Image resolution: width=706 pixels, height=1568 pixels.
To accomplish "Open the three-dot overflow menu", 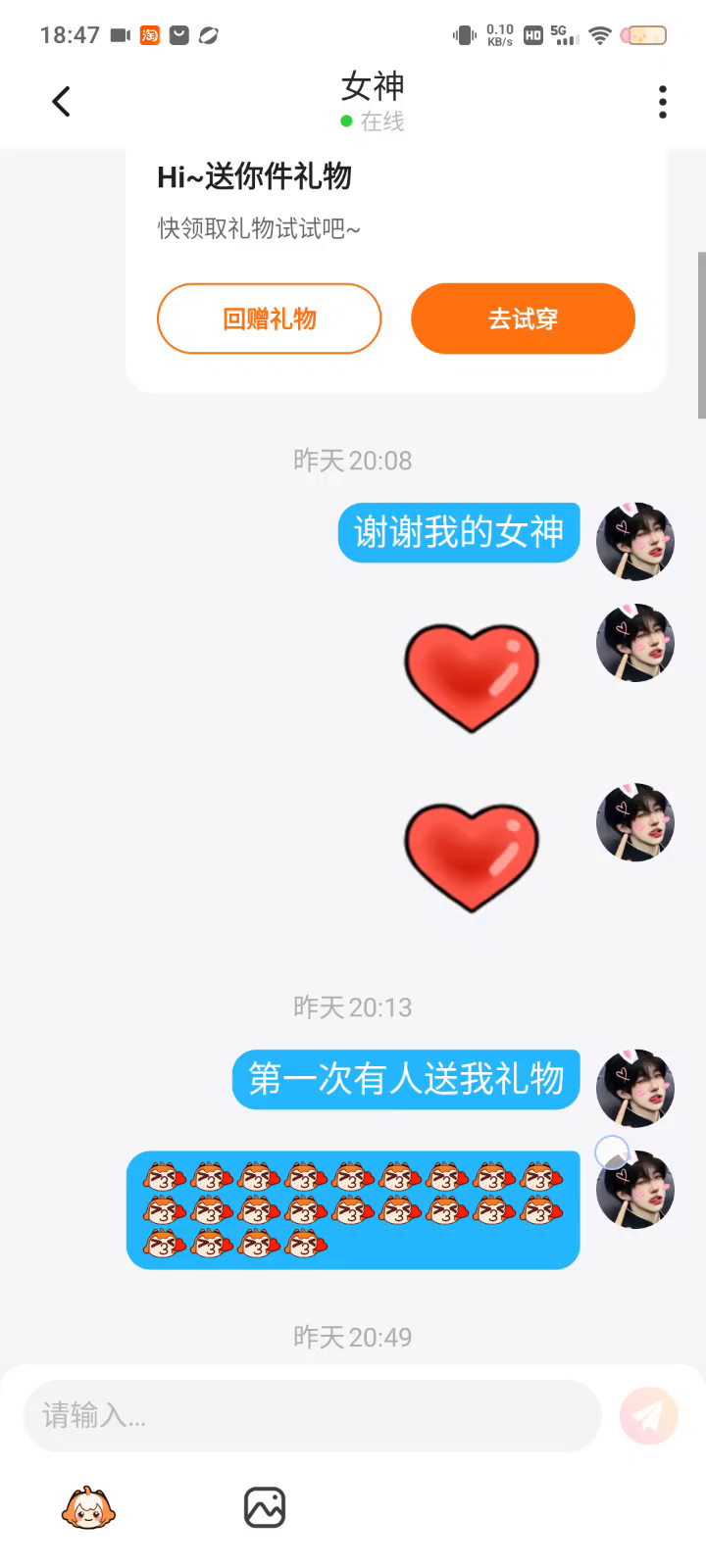I will (663, 102).
